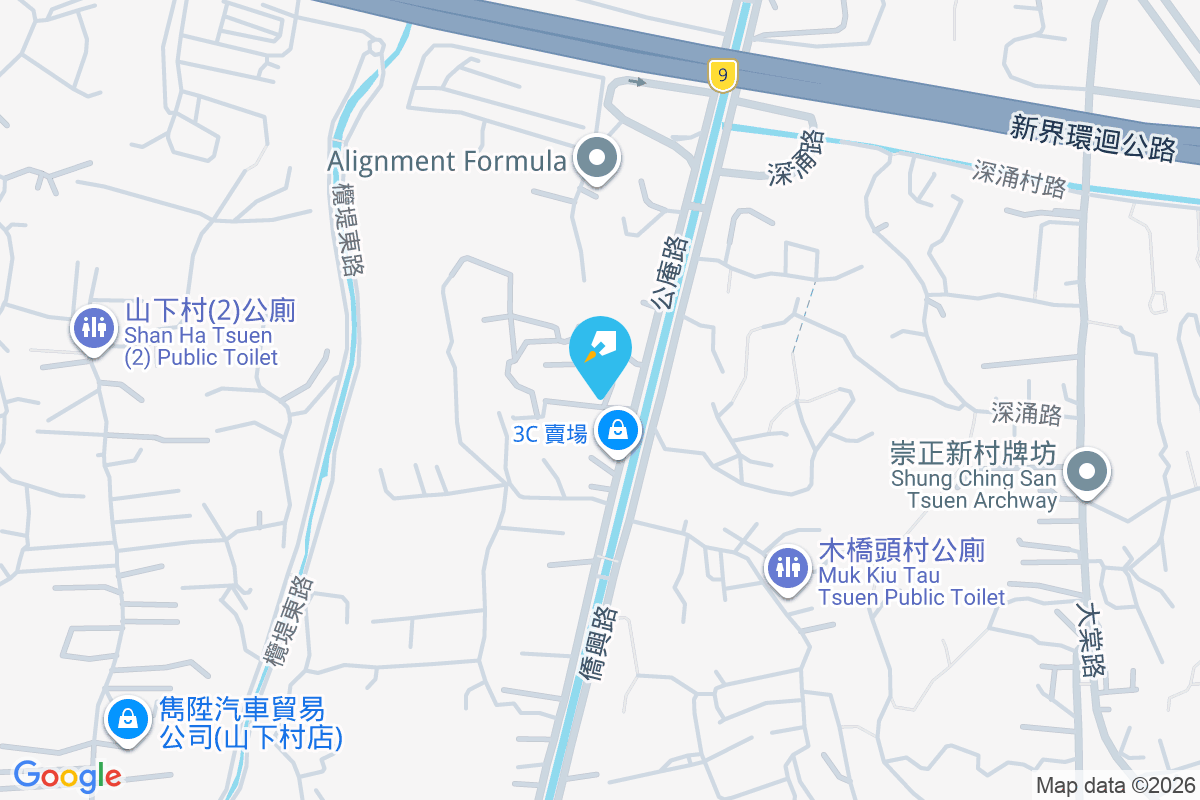Open the Shung Ching San Tsuen Archway marker
The width and height of the screenshot is (1200, 800).
point(1087,472)
